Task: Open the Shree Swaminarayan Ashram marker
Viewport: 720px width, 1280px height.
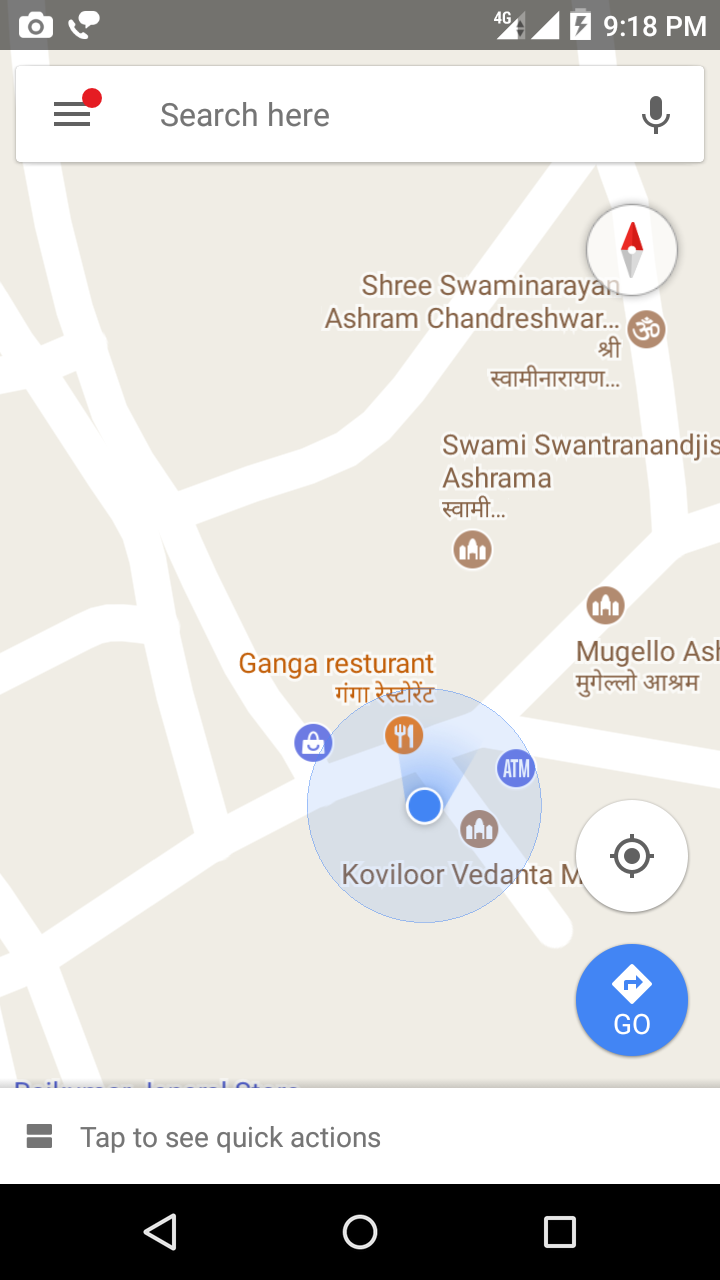Action: (646, 328)
